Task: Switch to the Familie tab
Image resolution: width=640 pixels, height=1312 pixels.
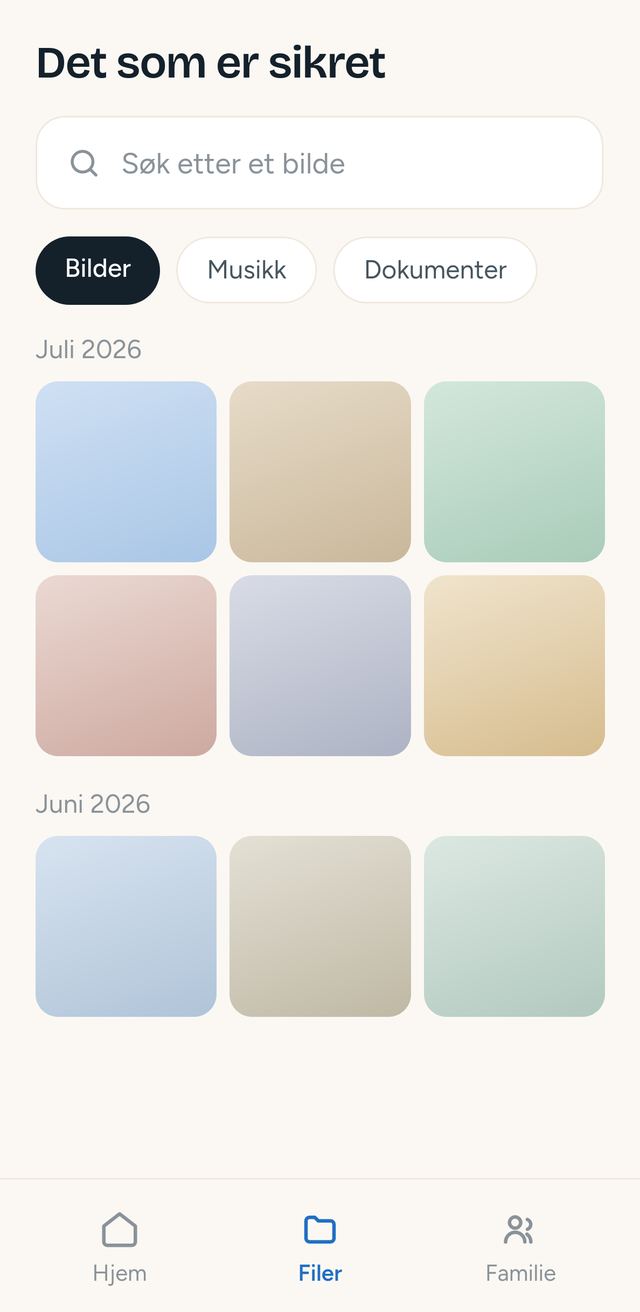Action: click(520, 1247)
